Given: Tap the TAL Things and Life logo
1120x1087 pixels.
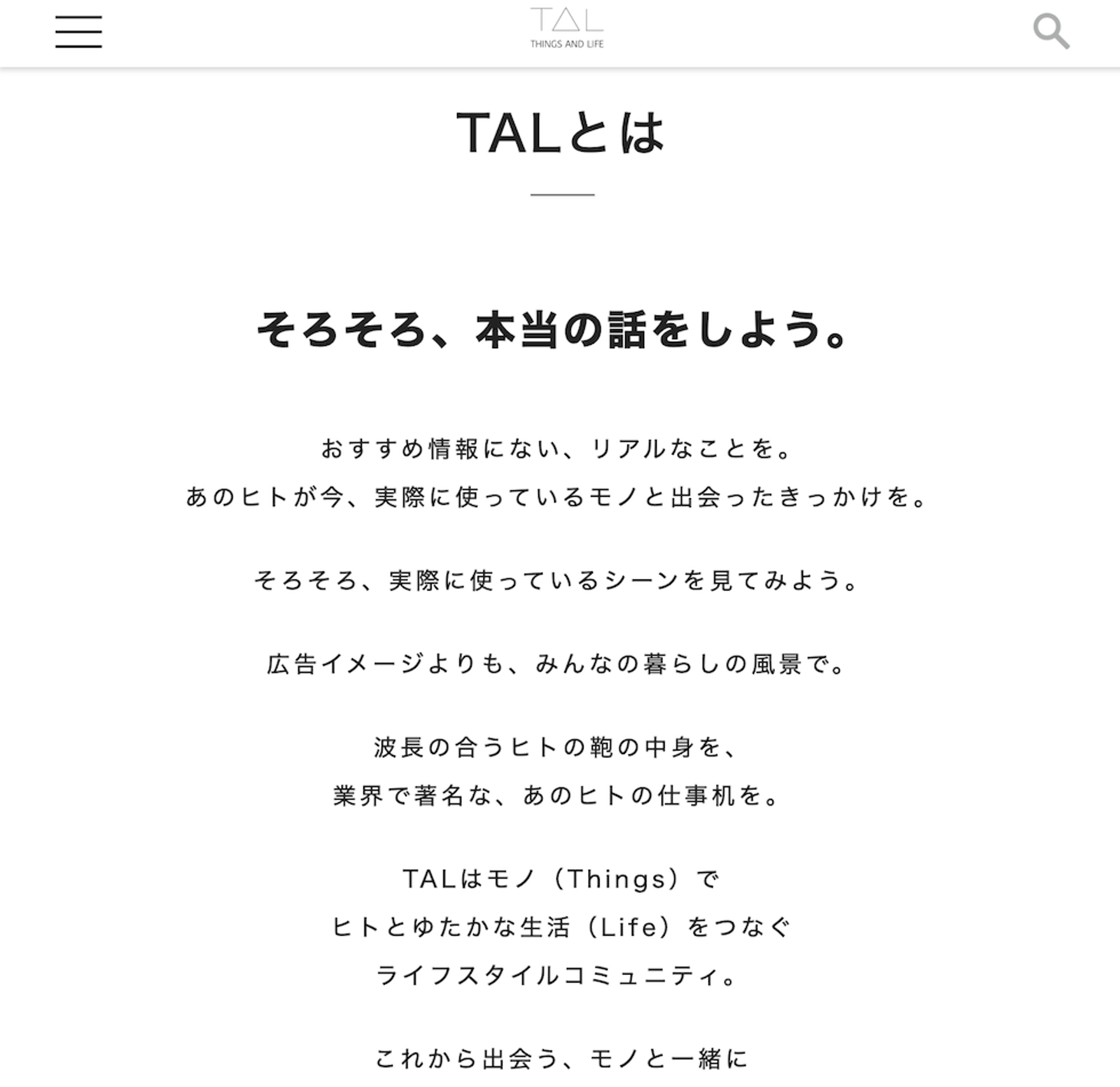Looking at the screenshot, I should 566,29.
